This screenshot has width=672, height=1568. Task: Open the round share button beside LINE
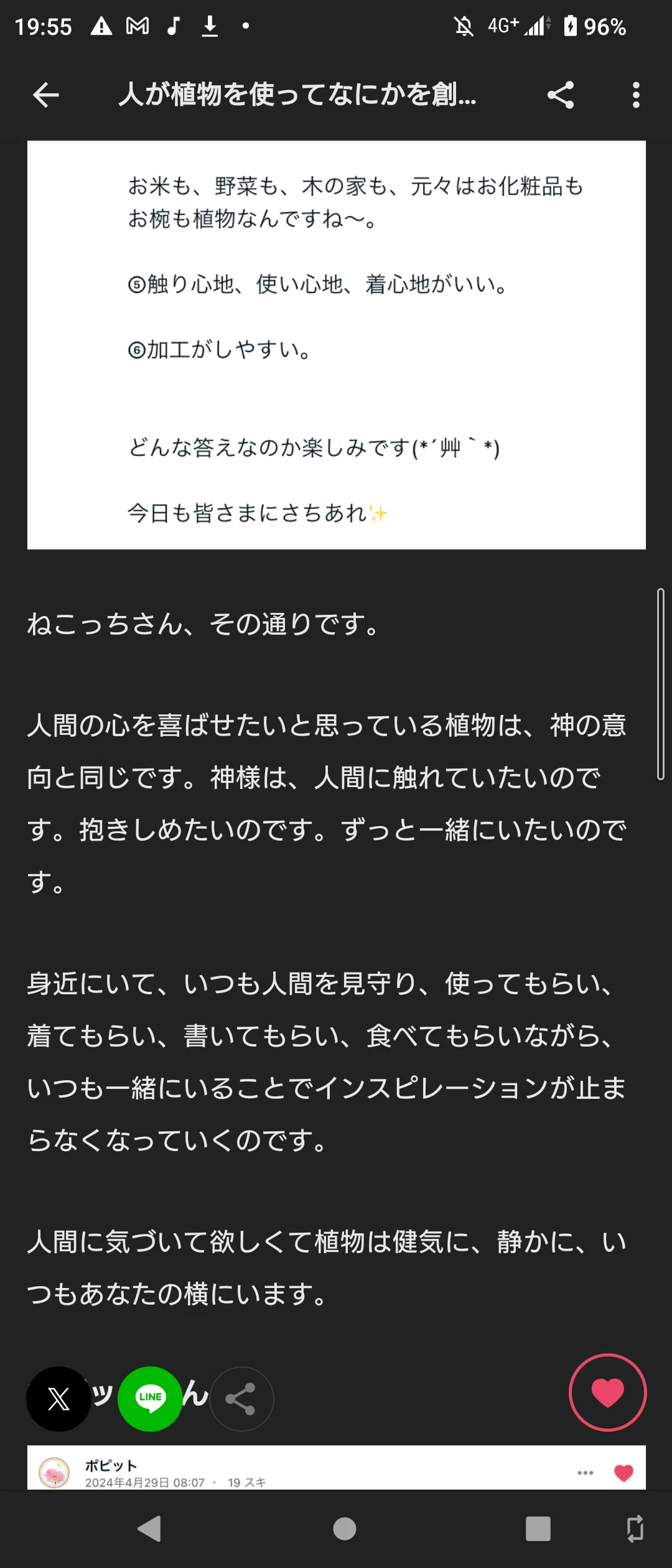pos(241,1399)
